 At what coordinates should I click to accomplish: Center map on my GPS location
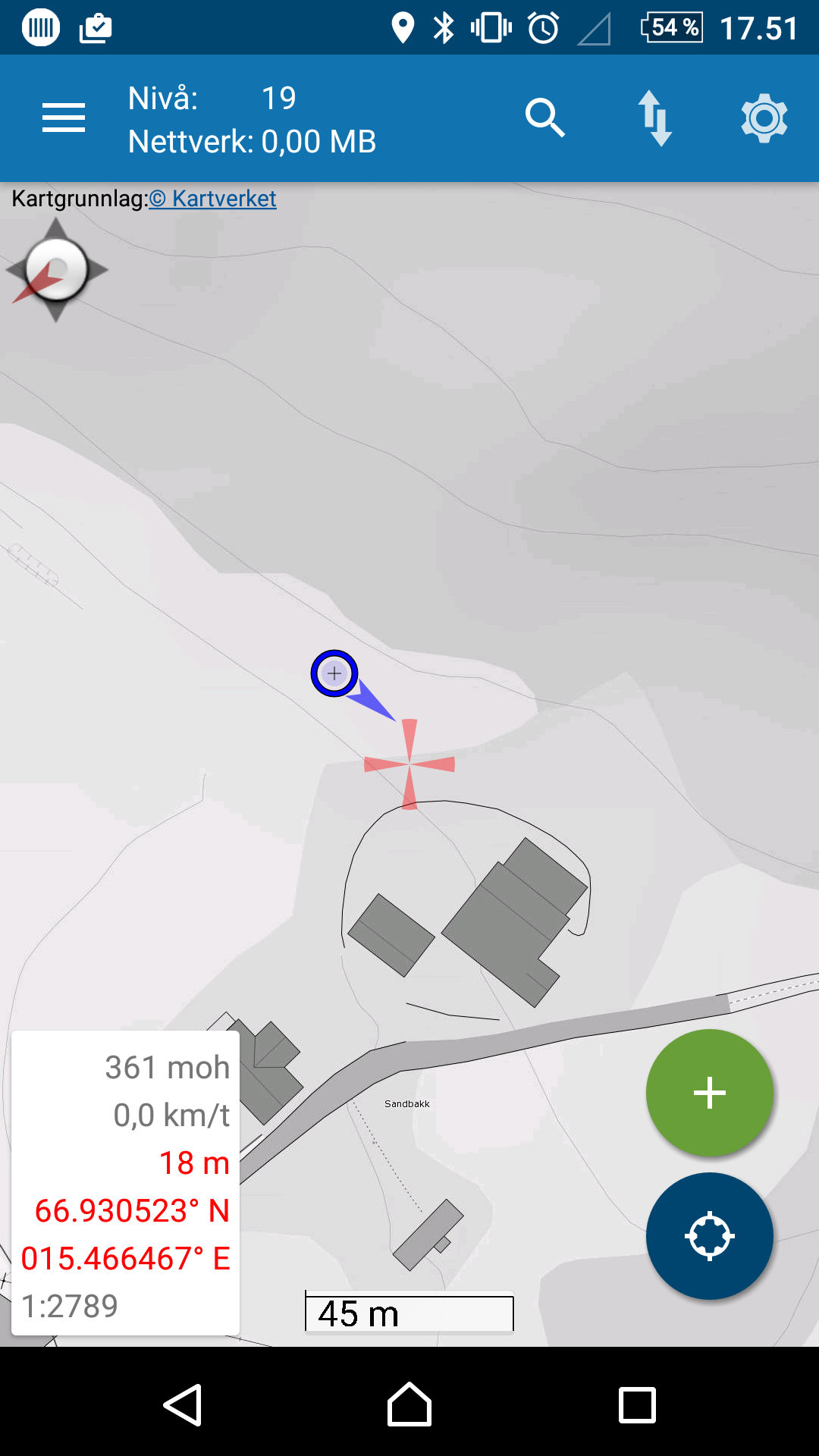[709, 1236]
